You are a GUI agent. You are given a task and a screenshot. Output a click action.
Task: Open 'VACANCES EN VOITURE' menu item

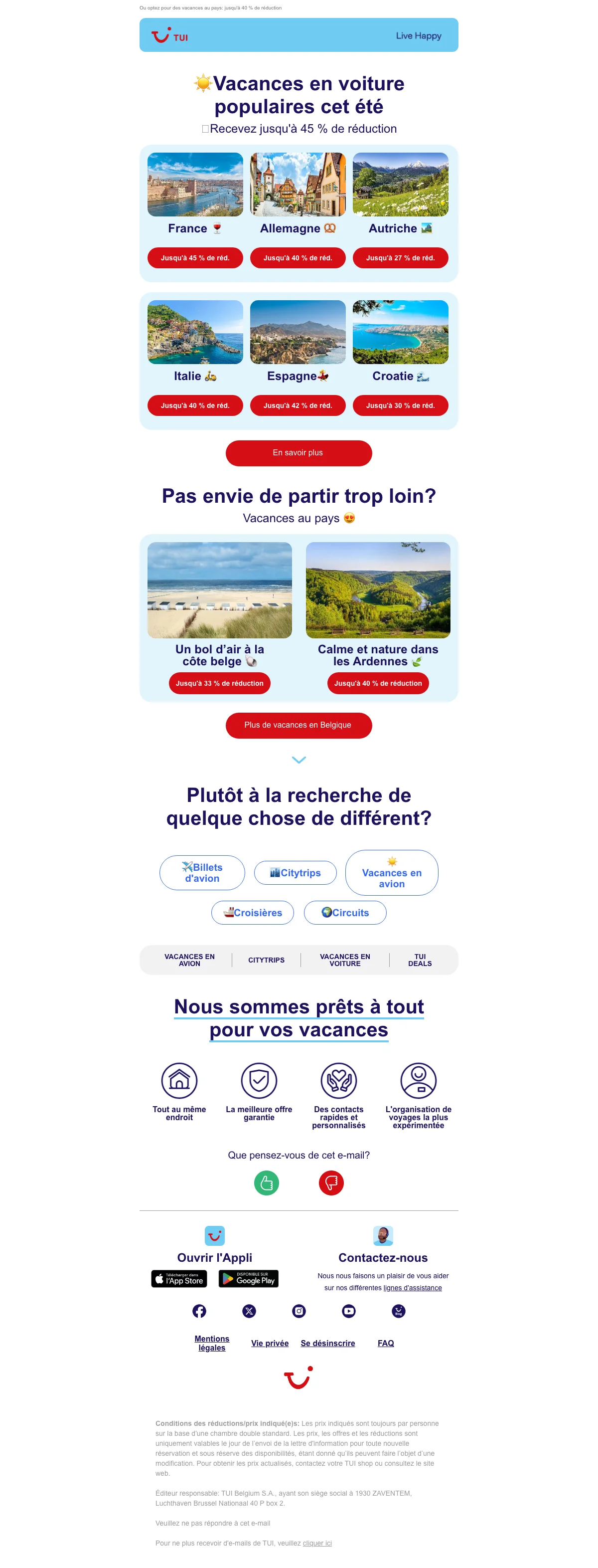point(344,960)
